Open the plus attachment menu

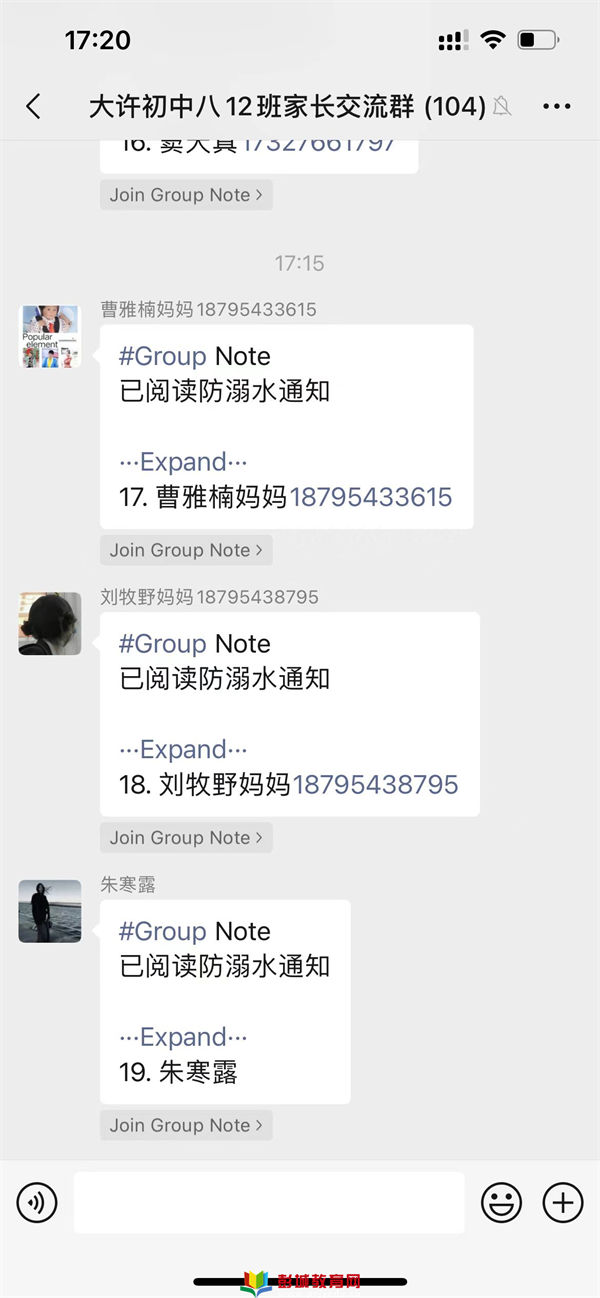click(x=563, y=1202)
